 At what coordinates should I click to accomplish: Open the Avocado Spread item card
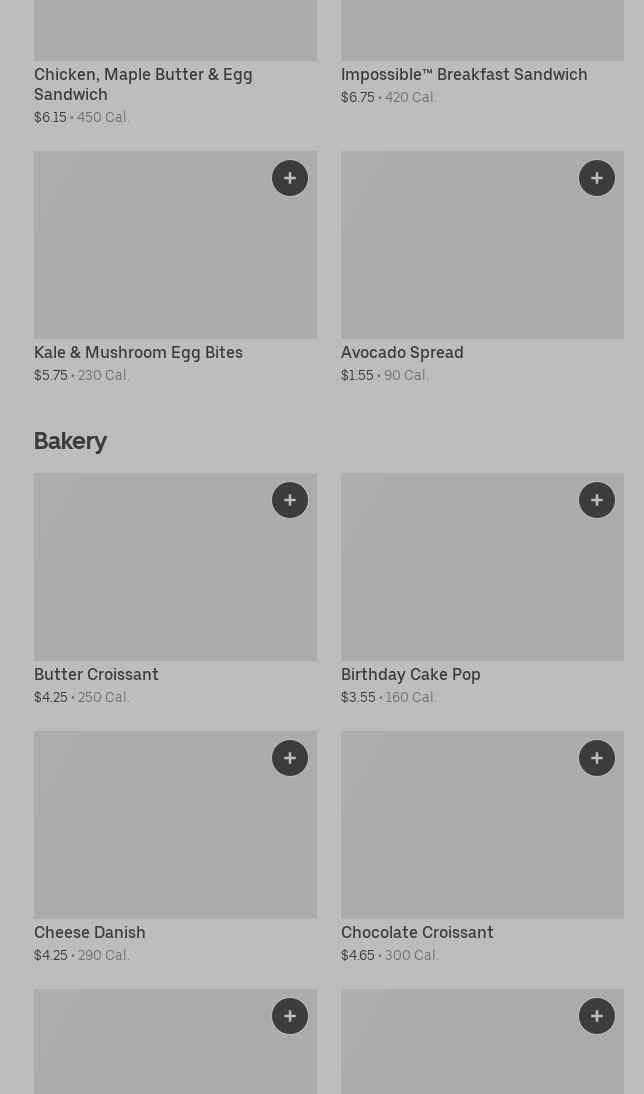click(482, 268)
